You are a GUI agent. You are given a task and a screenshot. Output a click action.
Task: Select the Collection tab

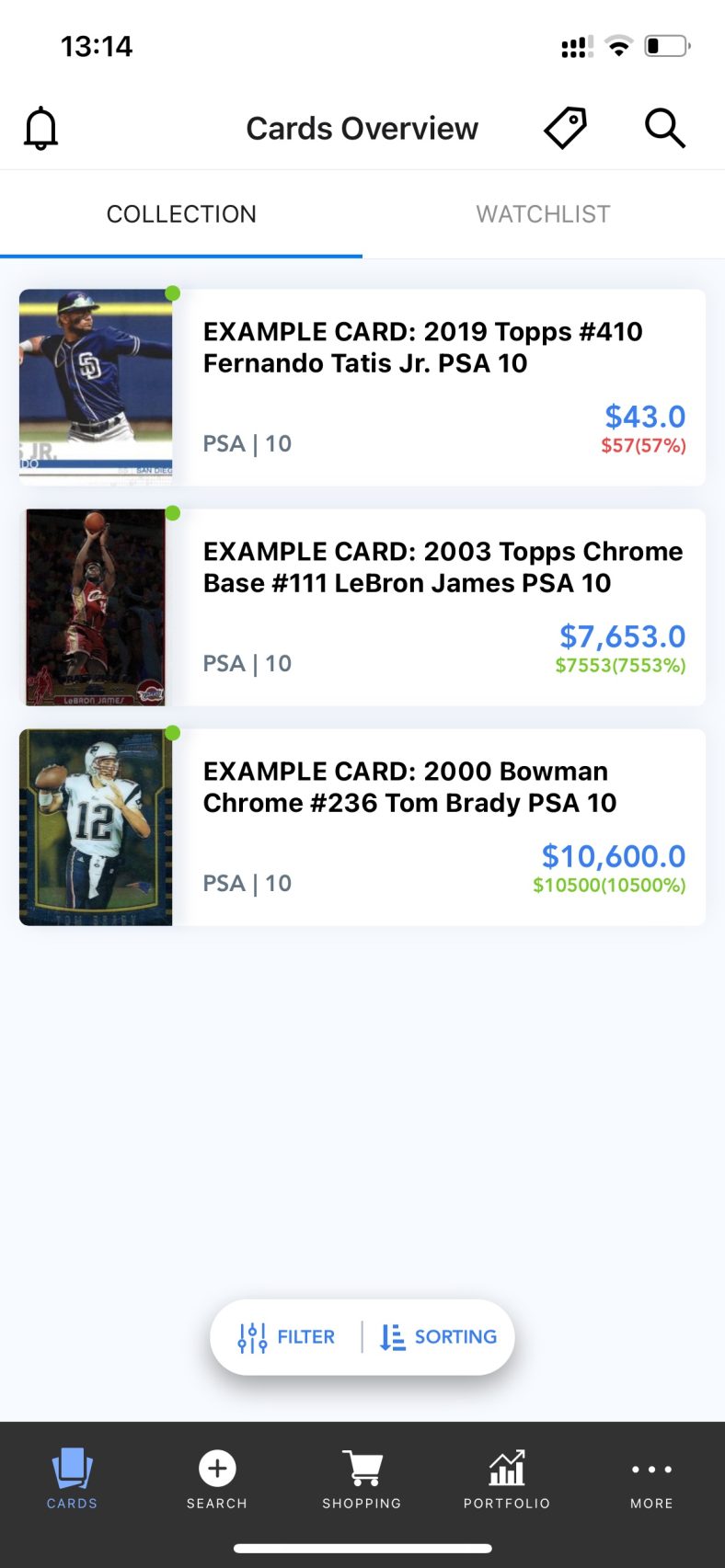pyautogui.click(x=181, y=214)
